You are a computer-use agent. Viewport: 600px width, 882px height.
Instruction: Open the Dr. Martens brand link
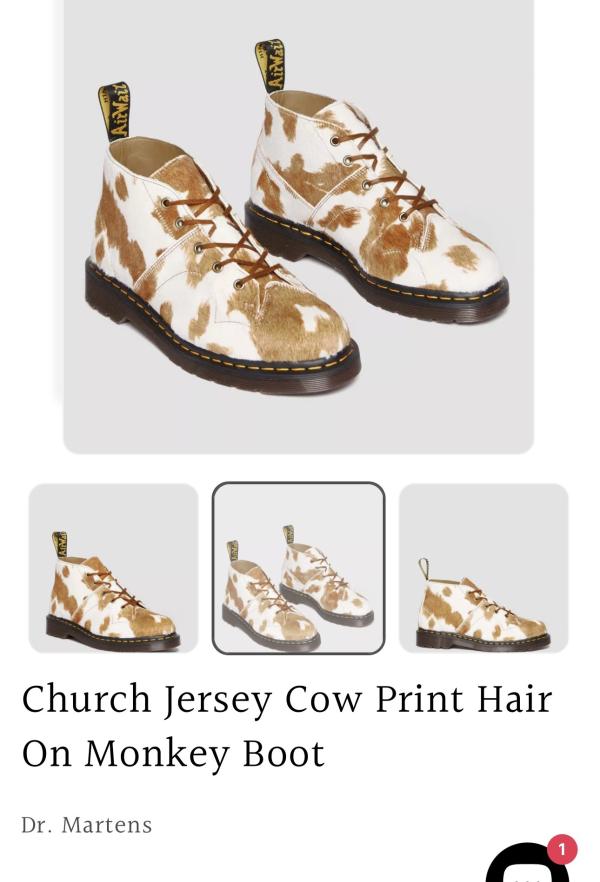87,825
